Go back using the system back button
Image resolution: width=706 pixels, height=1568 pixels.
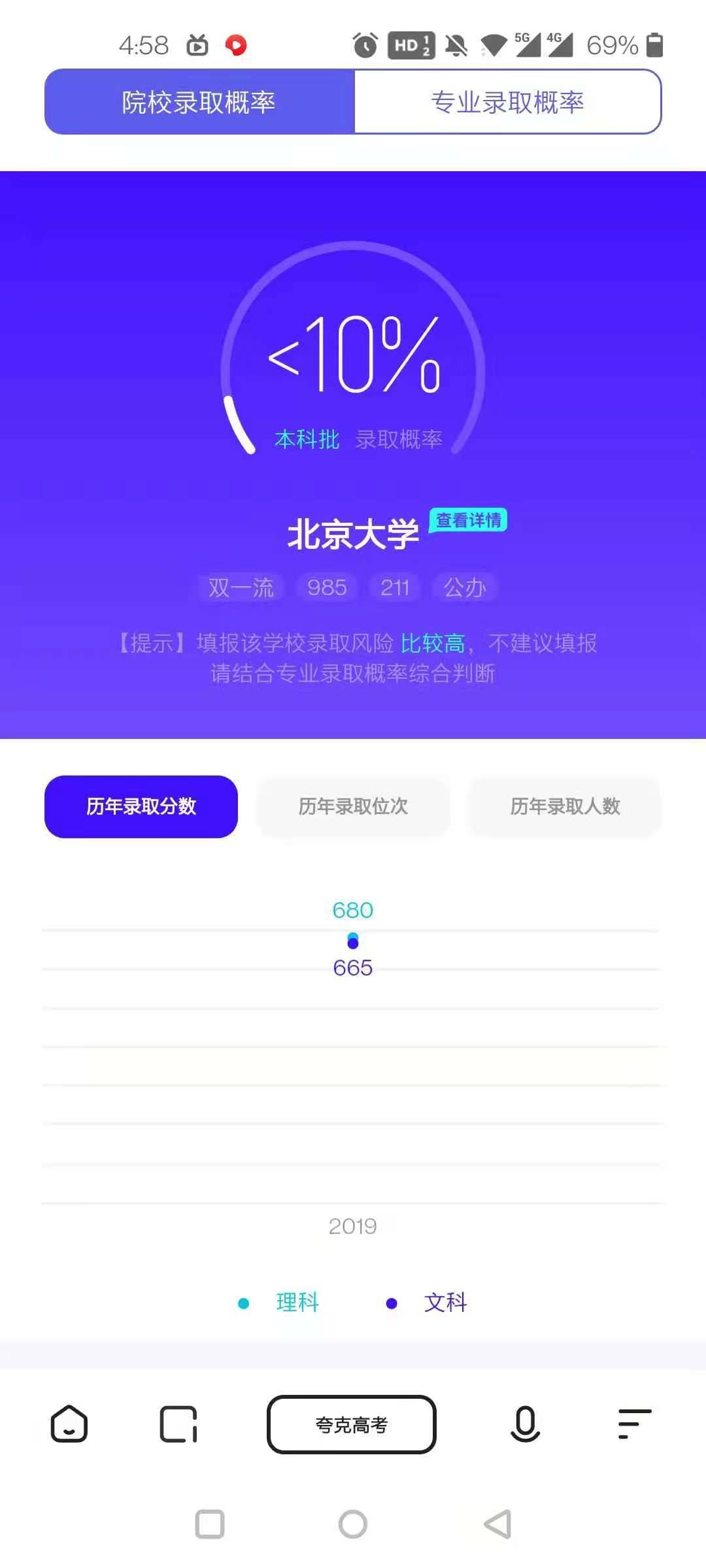coord(498,1524)
